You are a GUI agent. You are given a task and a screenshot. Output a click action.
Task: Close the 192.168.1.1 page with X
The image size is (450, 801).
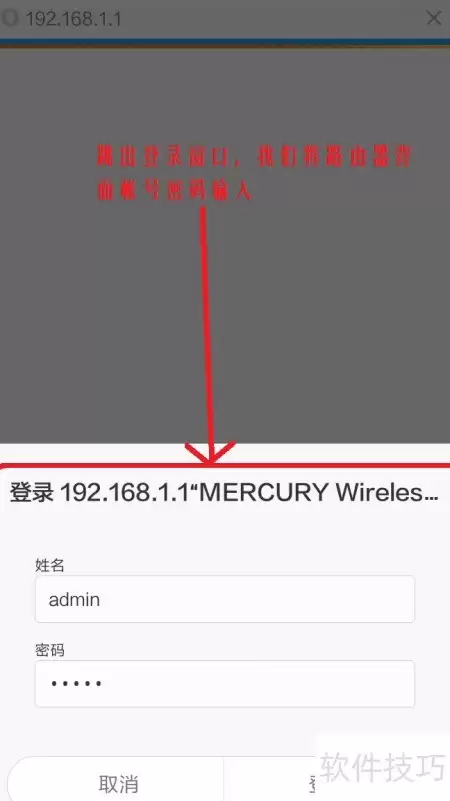point(434,19)
